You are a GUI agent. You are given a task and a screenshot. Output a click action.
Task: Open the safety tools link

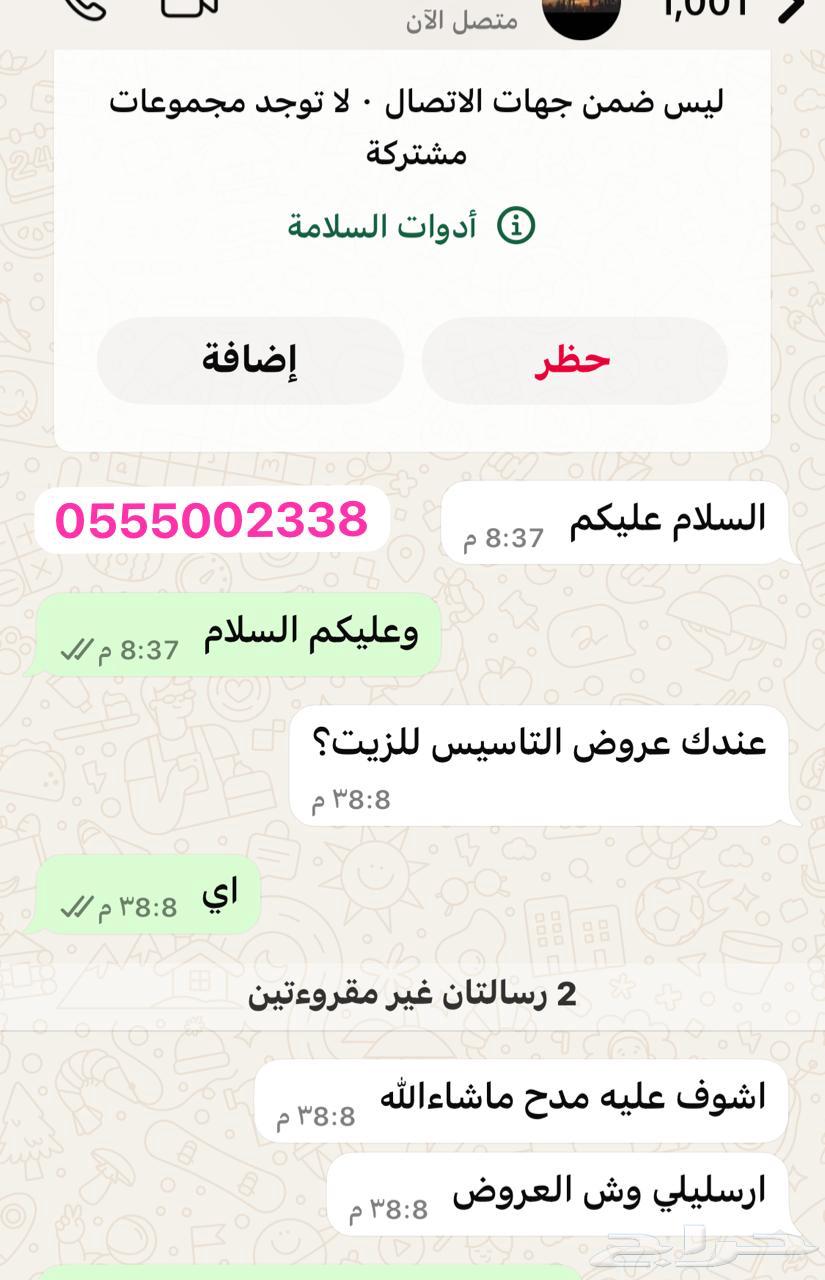(412, 226)
